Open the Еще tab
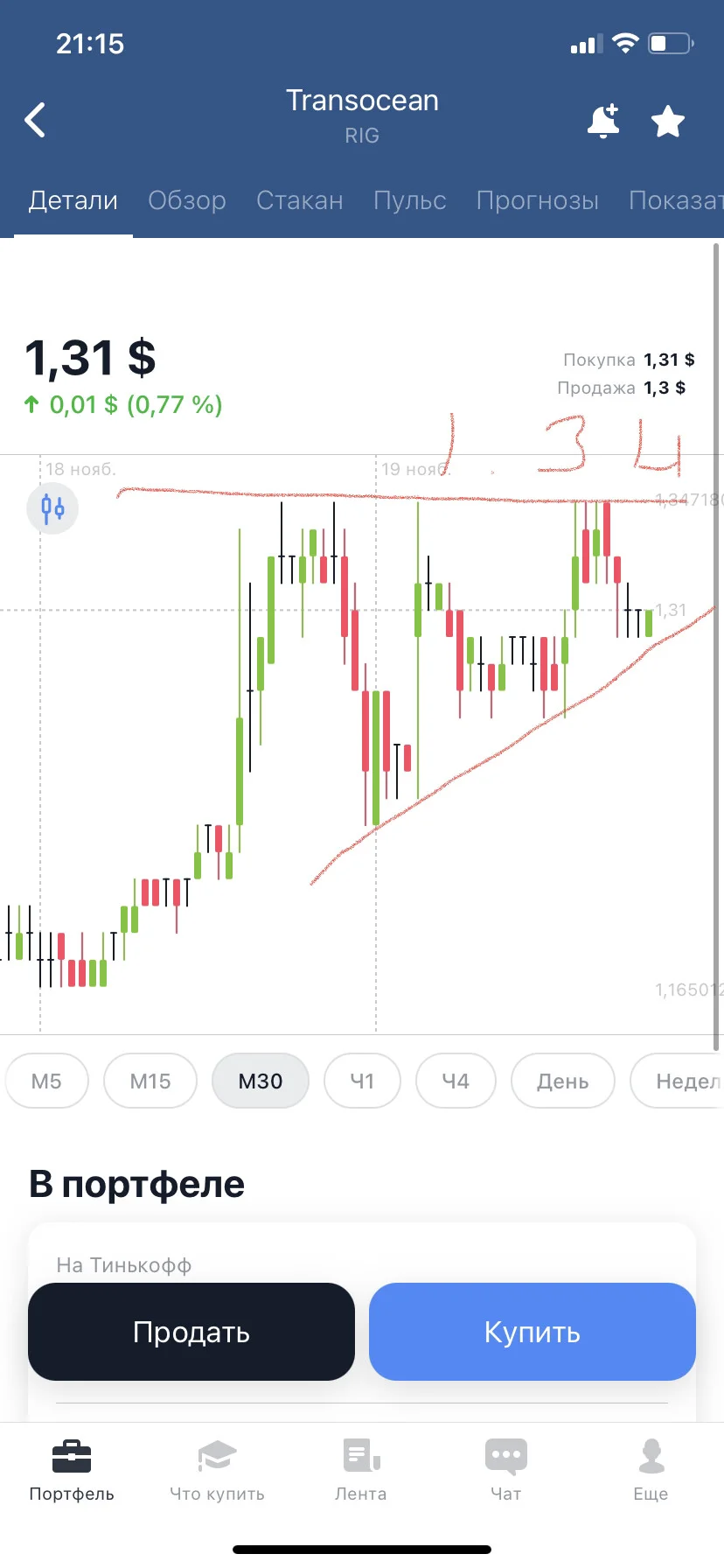 pos(651,1470)
